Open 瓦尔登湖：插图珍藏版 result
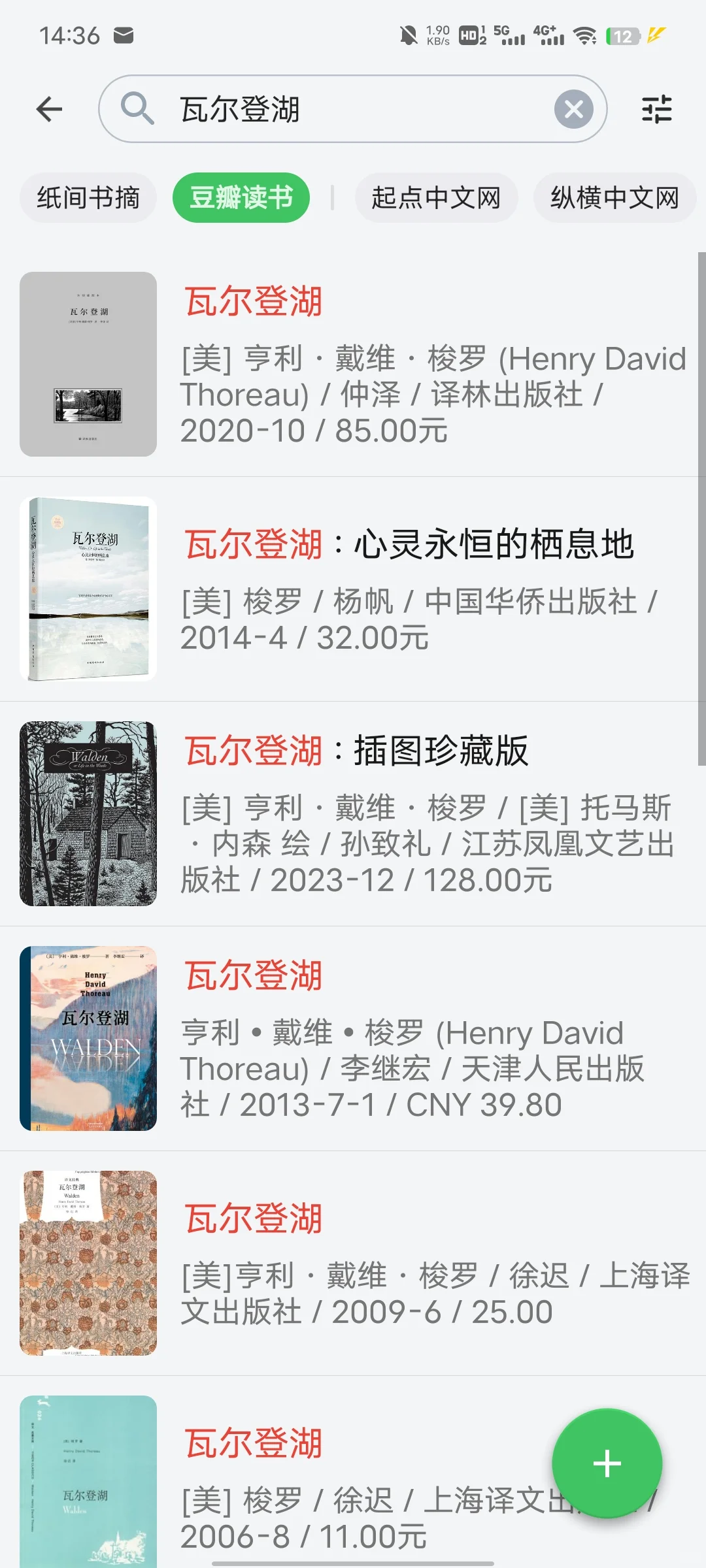 click(353, 813)
